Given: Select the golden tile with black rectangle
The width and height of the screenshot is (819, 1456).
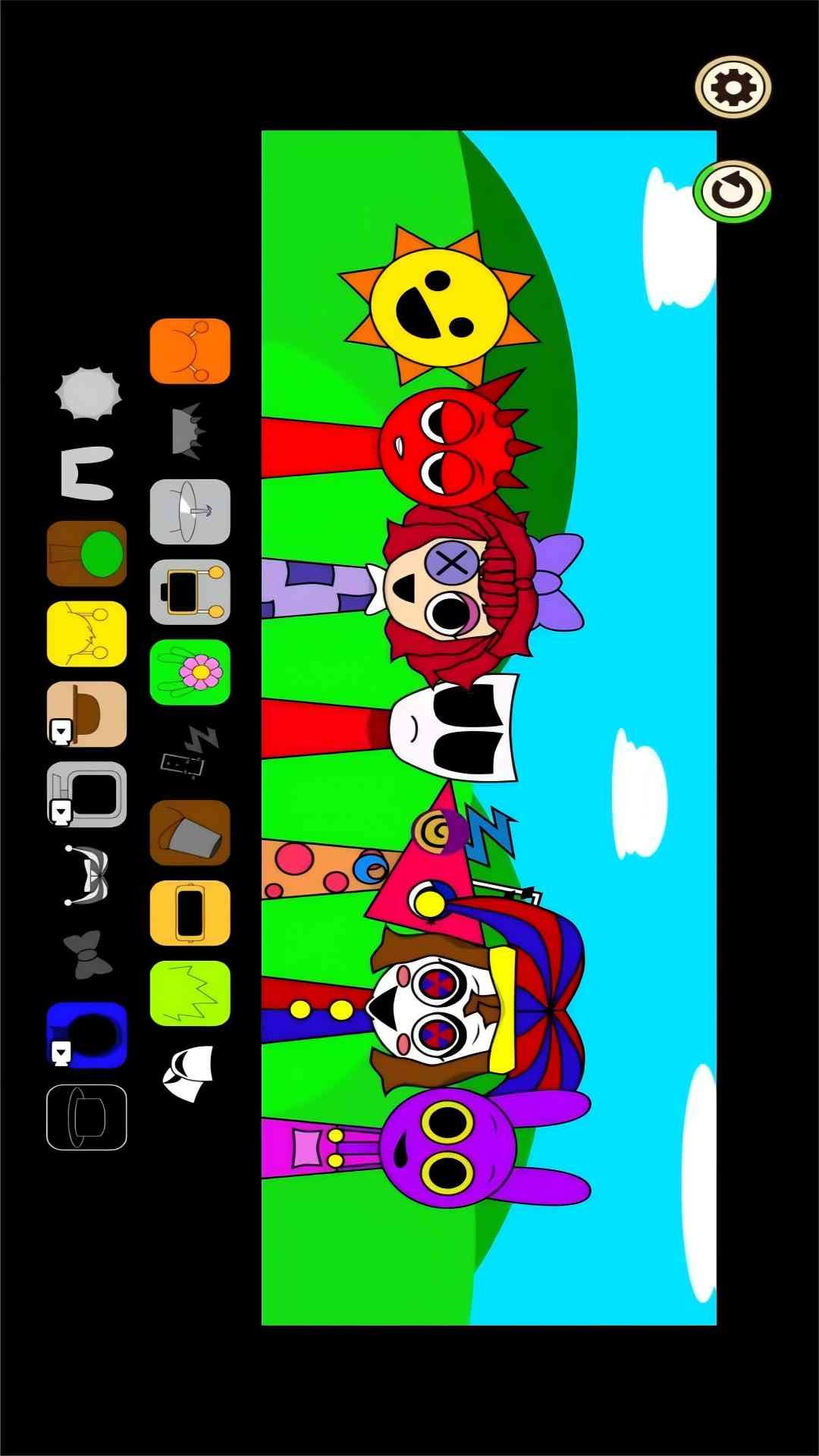Looking at the screenshot, I should click(190, 913).
